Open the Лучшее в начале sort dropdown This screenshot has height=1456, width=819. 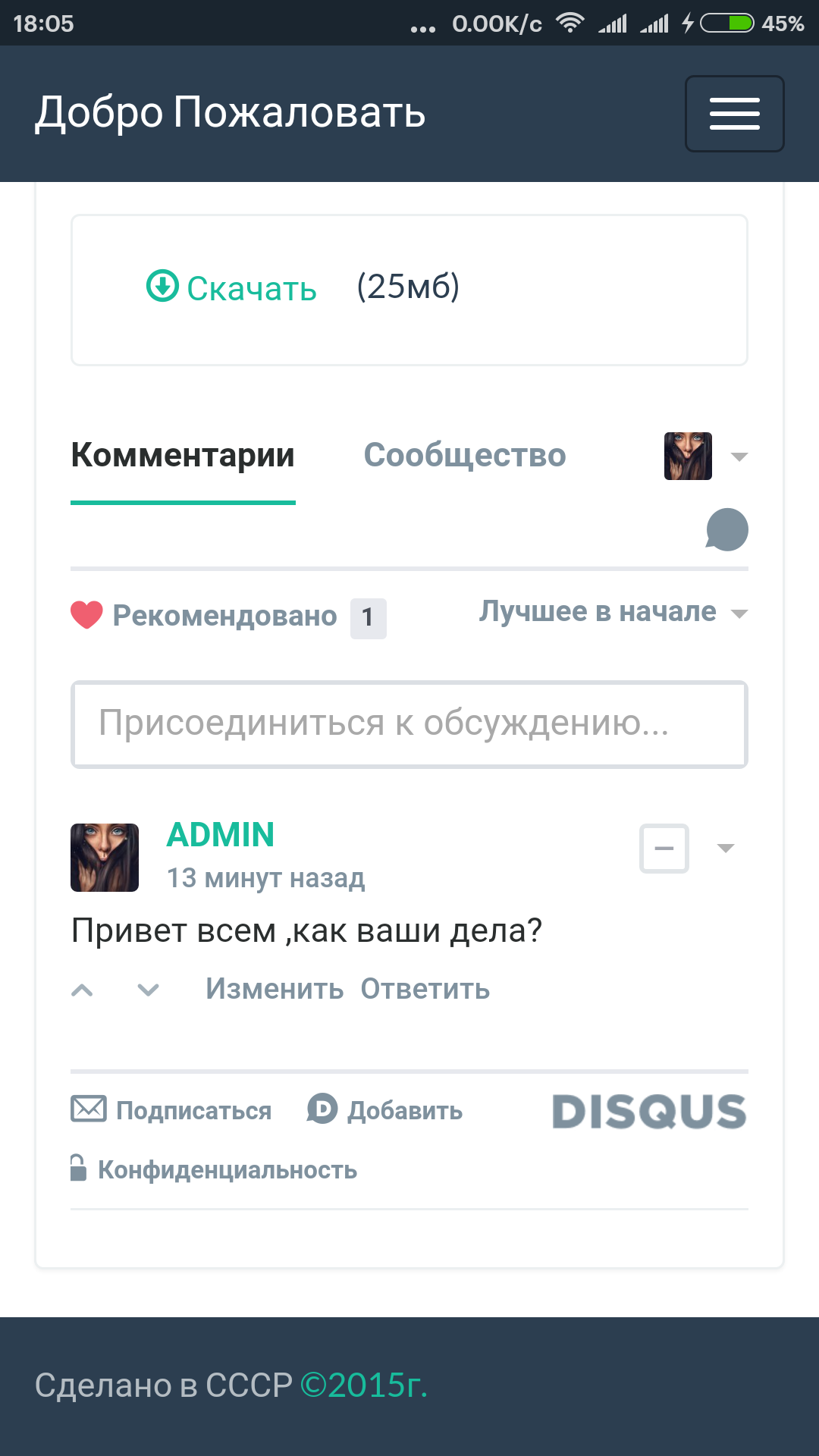tap(613, 612)
